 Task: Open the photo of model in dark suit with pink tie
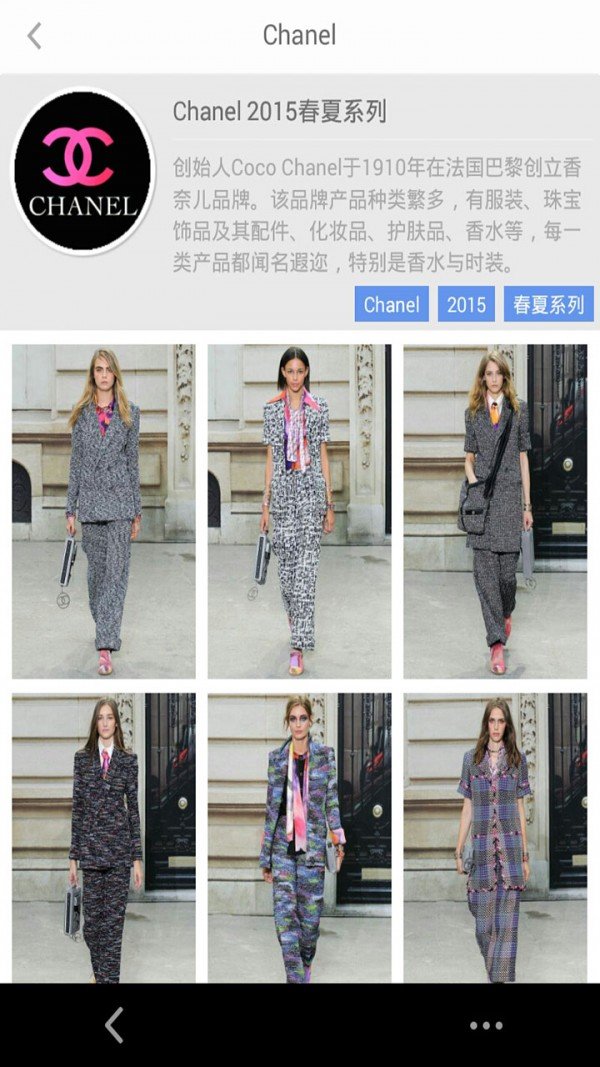(104, 837)
